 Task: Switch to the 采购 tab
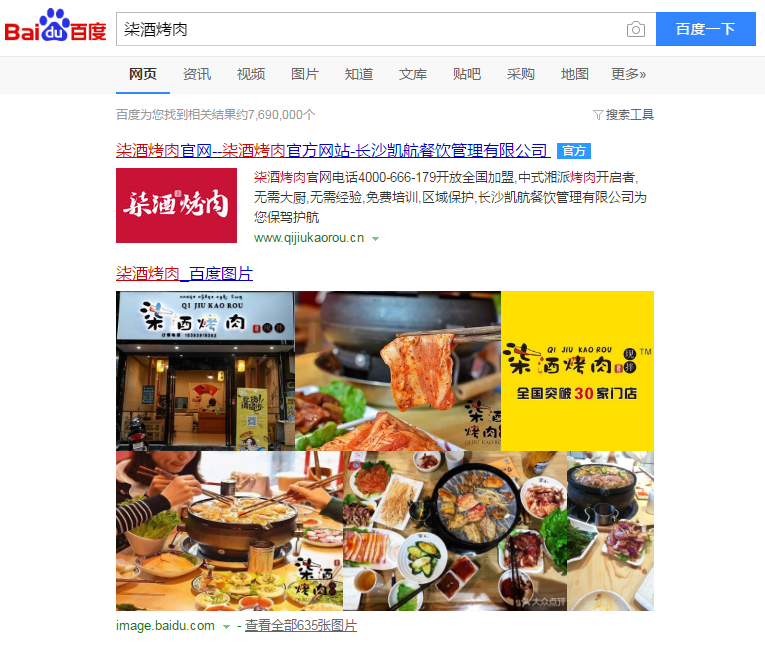tap(521, 74)
